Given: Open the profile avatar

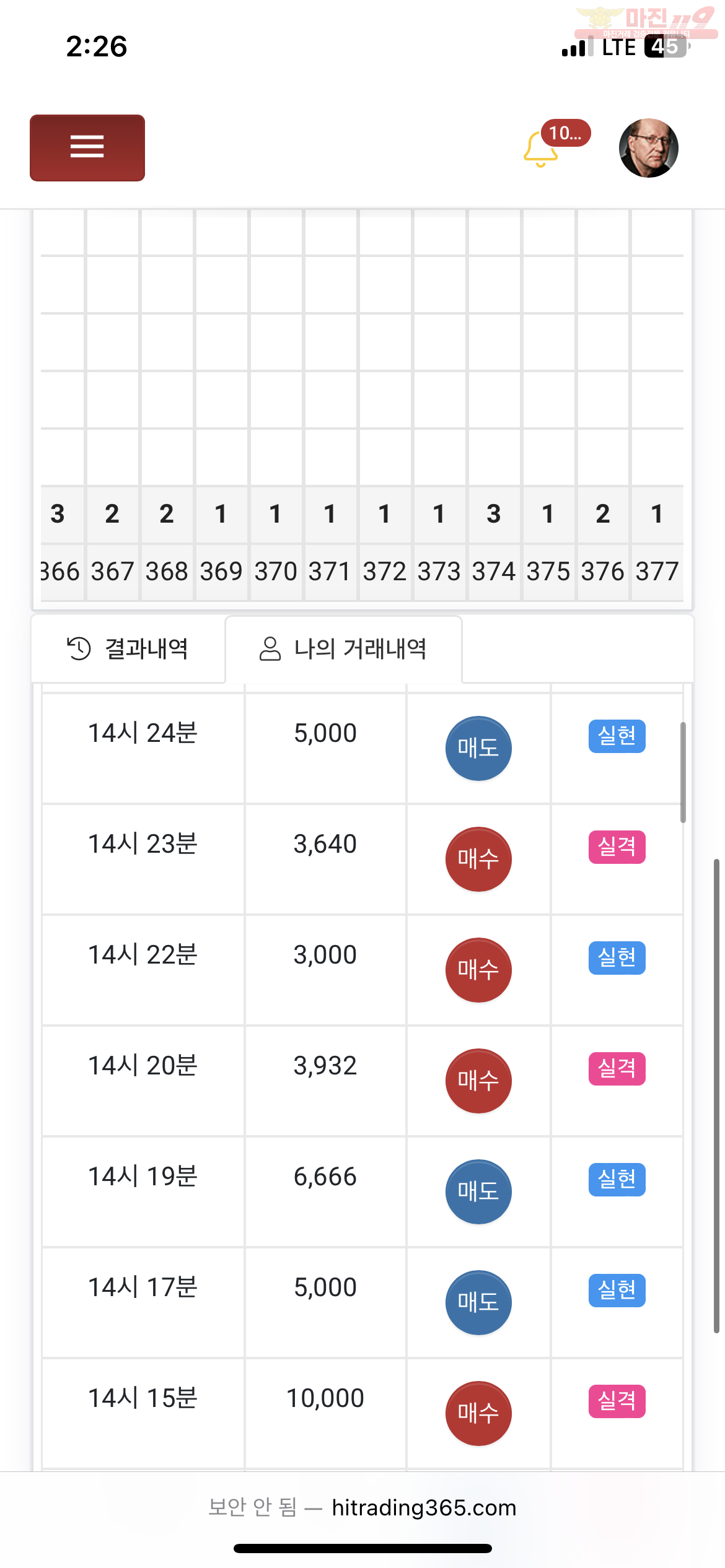Looking at the screenshot, I should point(649,148).
